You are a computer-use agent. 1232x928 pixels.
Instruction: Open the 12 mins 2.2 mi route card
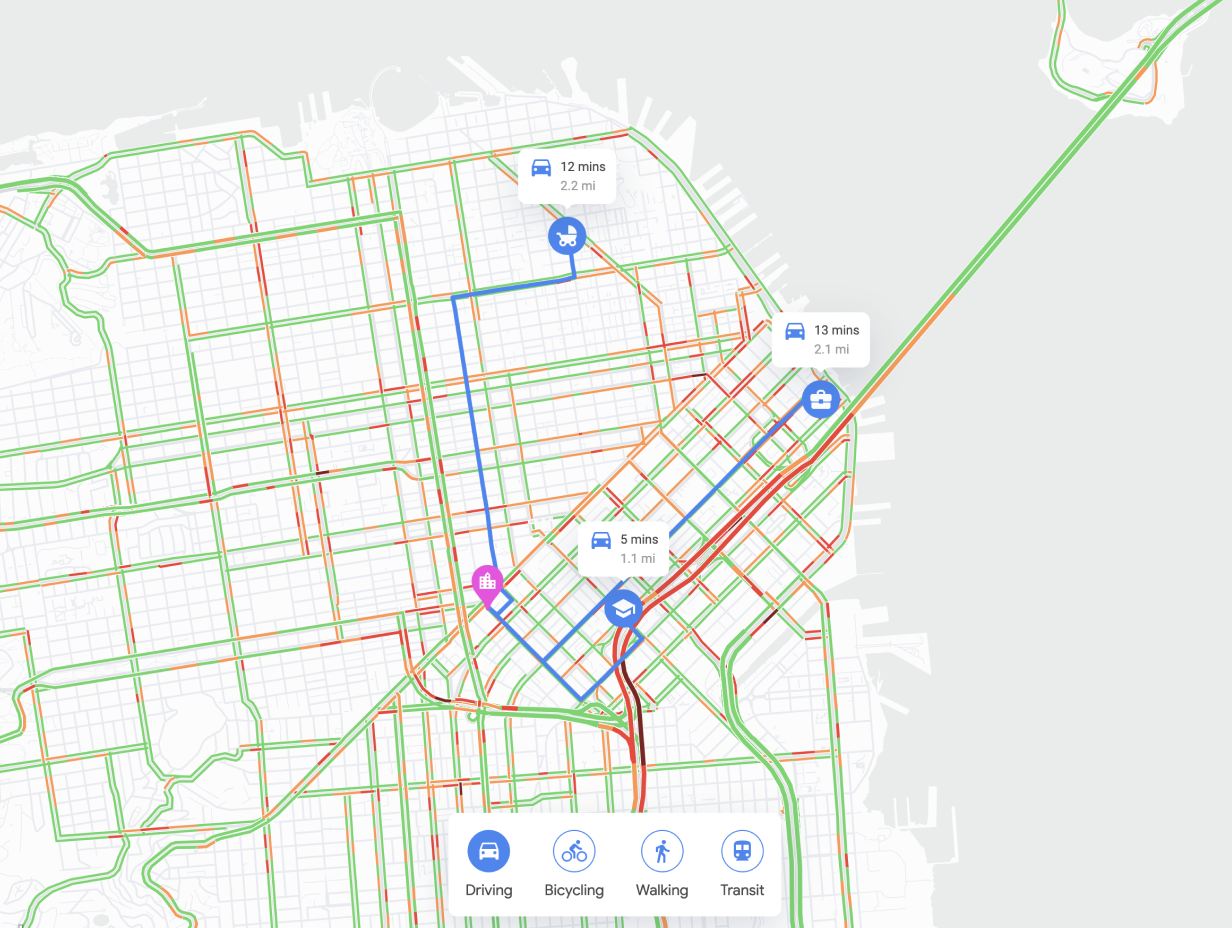[x=567, y=176]
